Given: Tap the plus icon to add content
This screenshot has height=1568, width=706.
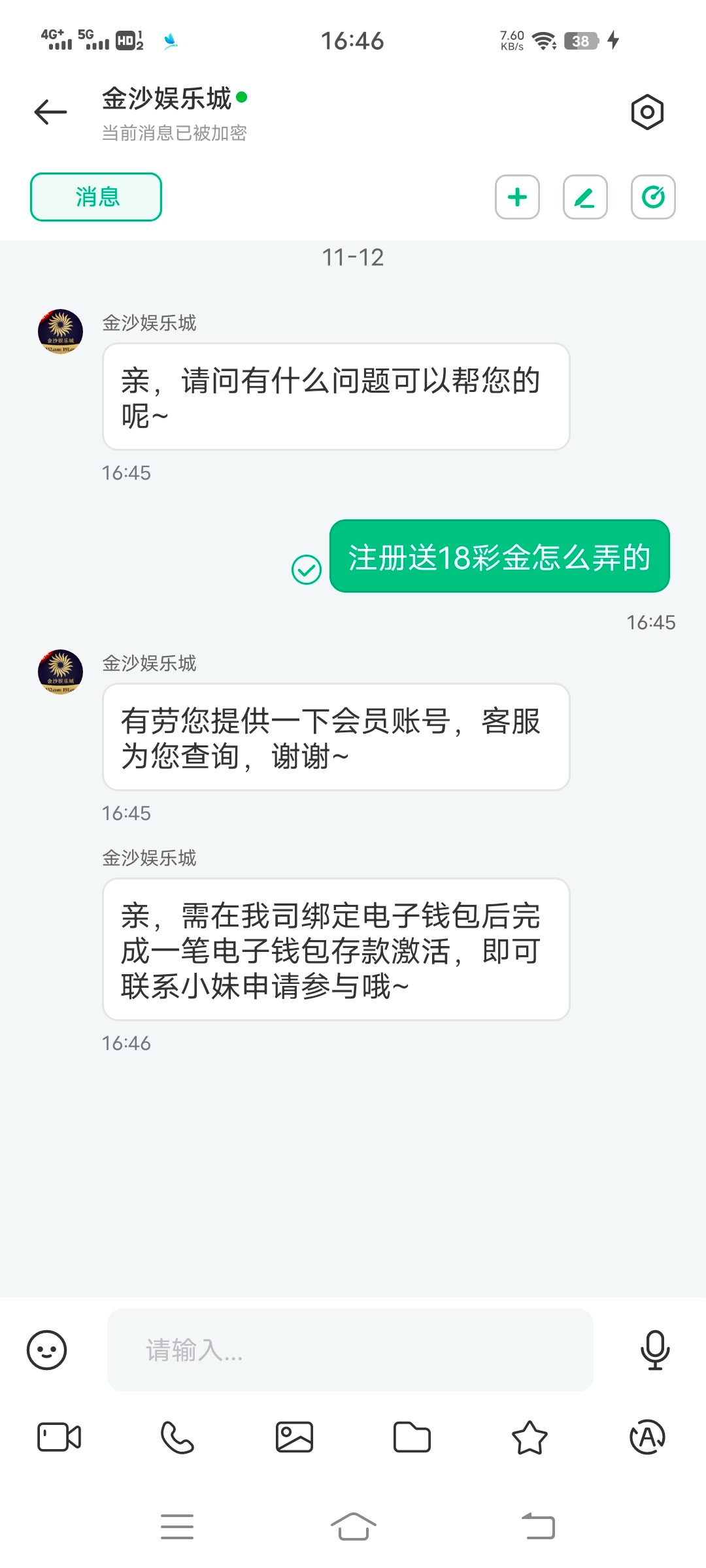Looking at the screenshot, I should (x=516, y=197).
